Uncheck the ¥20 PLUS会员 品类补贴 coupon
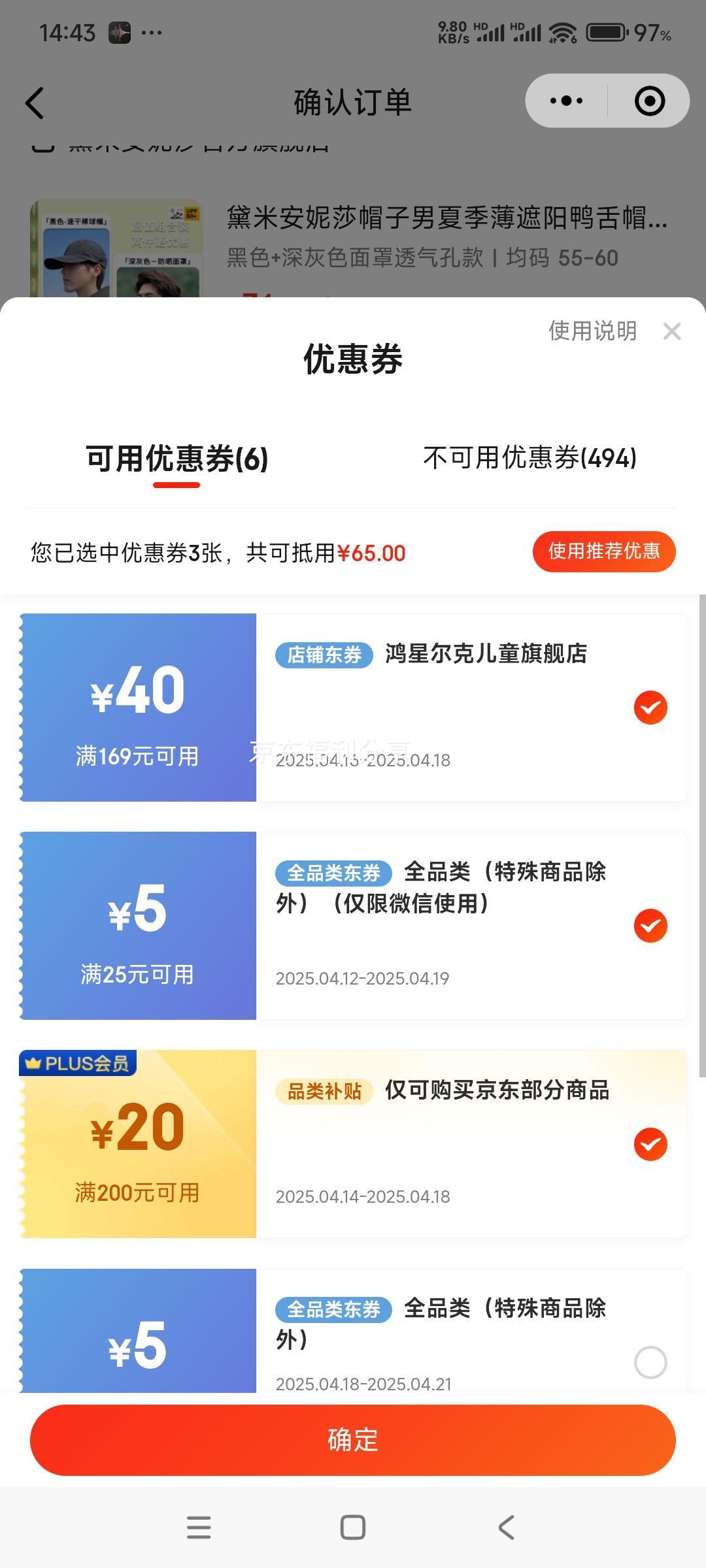 point(650,1143)
